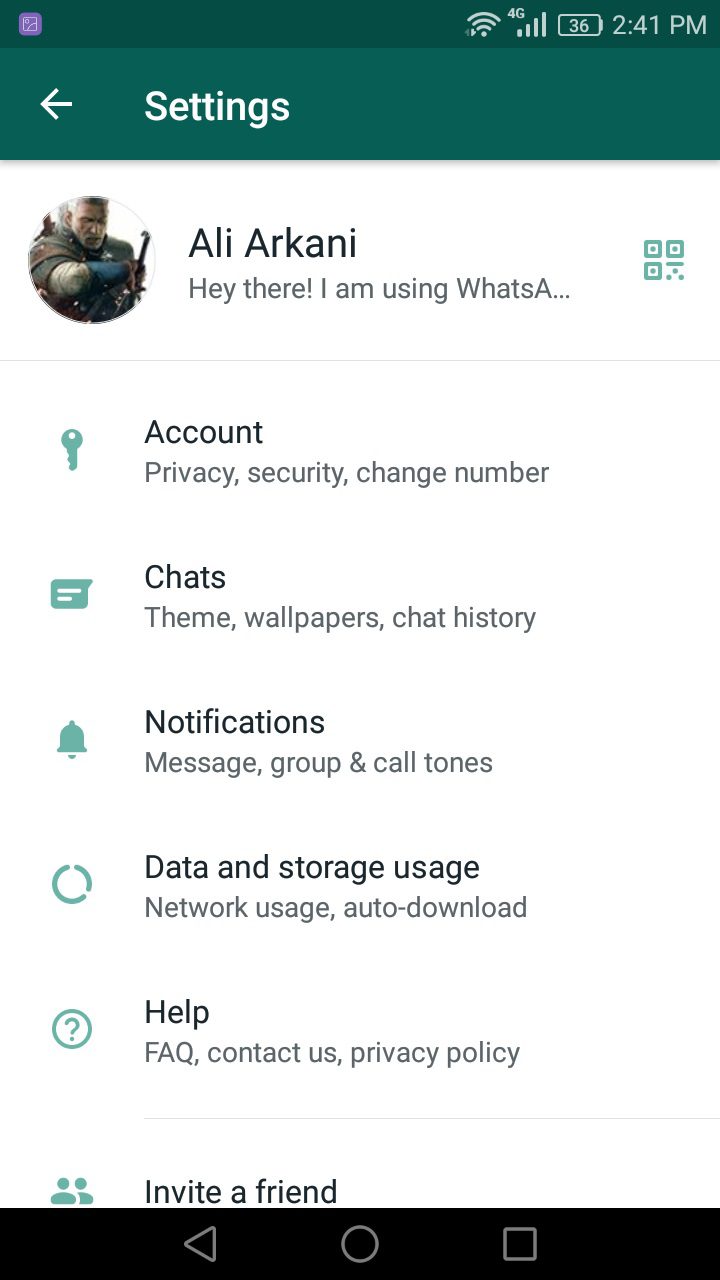Go back from the Settings screen

tap(56, 105)
